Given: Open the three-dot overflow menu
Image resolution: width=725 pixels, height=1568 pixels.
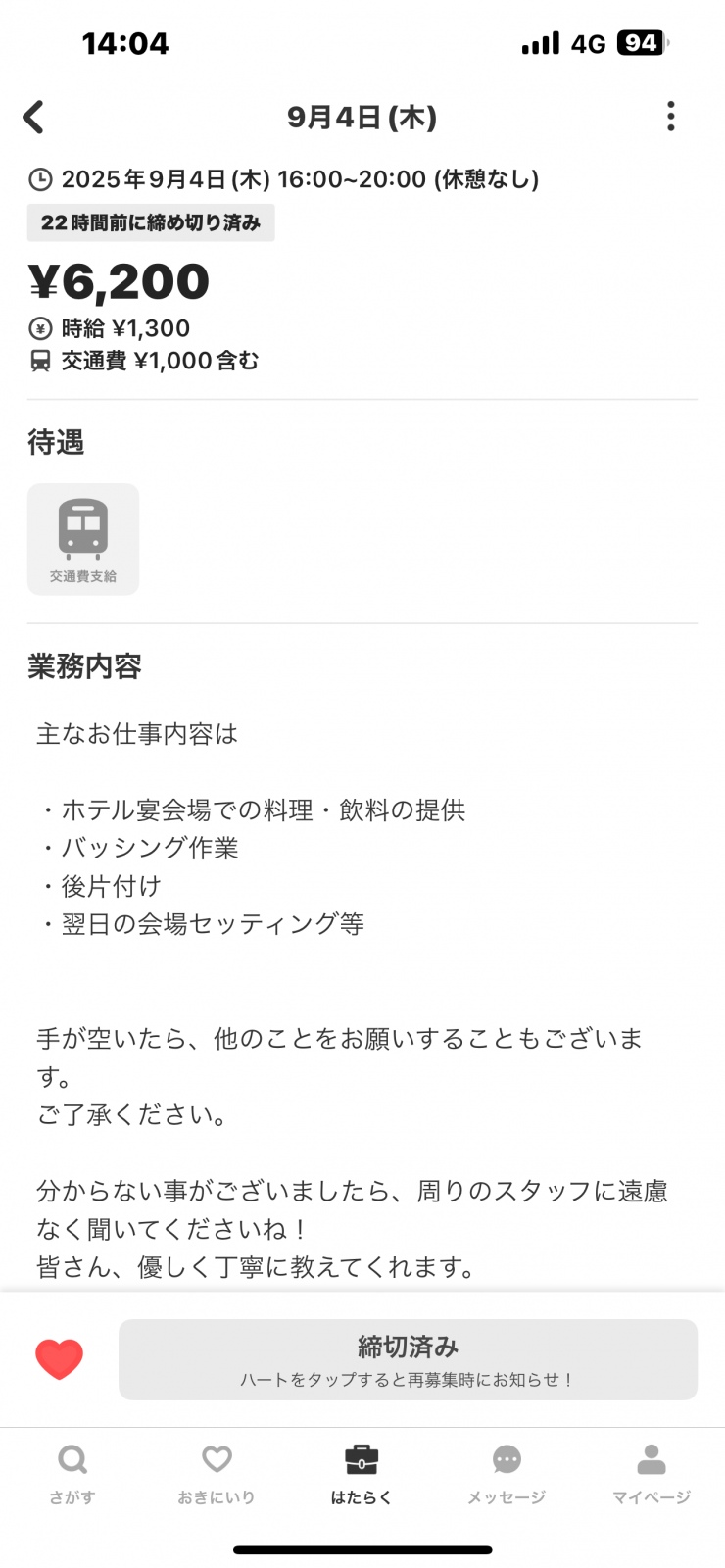Looking at the screenshot, I should (x=670, y=117).
